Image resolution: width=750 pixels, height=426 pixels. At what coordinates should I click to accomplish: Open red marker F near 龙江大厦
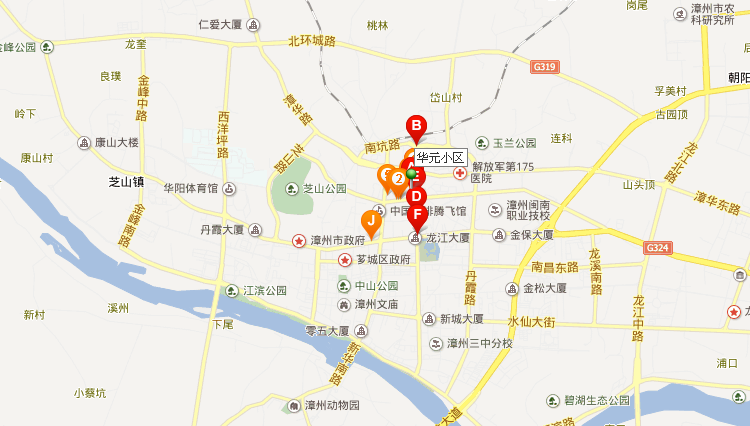click(x=417, y=214)
